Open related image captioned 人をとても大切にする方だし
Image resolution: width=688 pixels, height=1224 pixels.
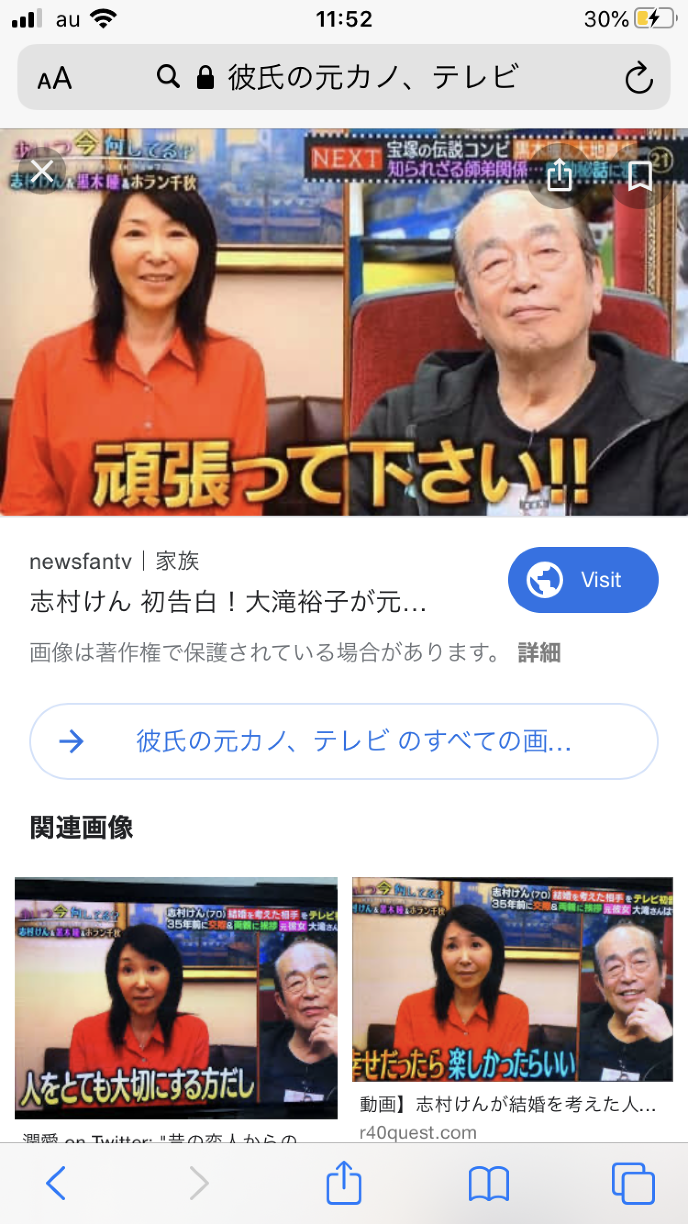pos(176,997)
